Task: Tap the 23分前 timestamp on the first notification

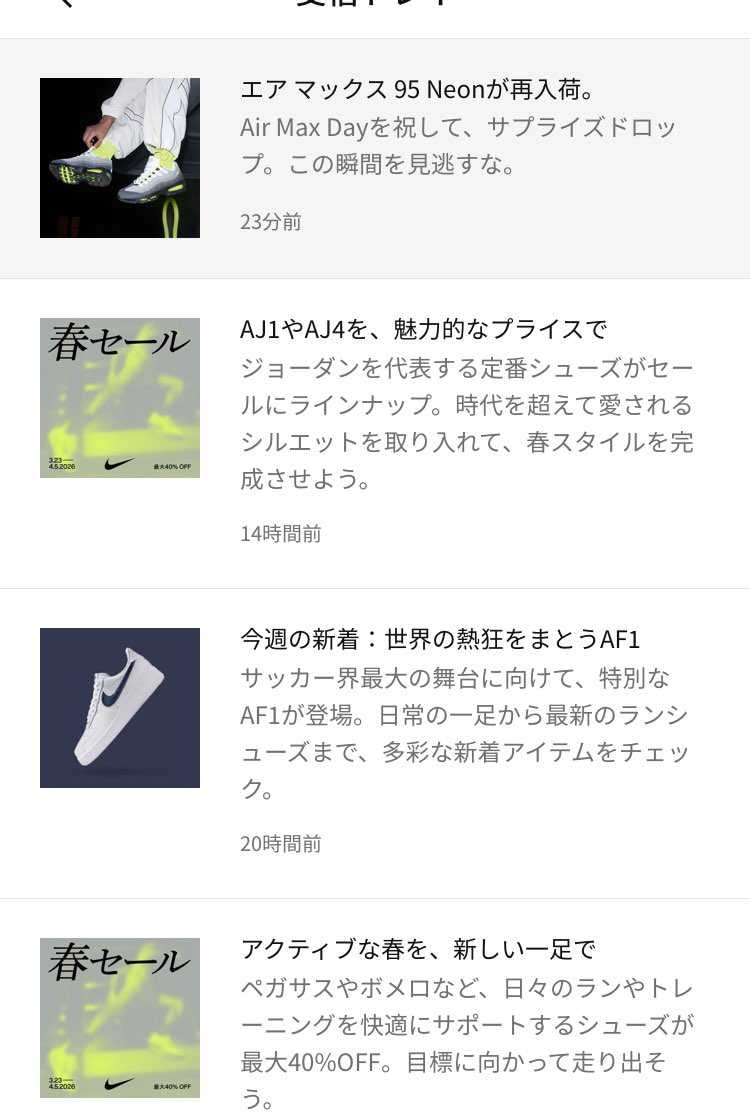Action: pyautogui.click(x=270, y=222)
